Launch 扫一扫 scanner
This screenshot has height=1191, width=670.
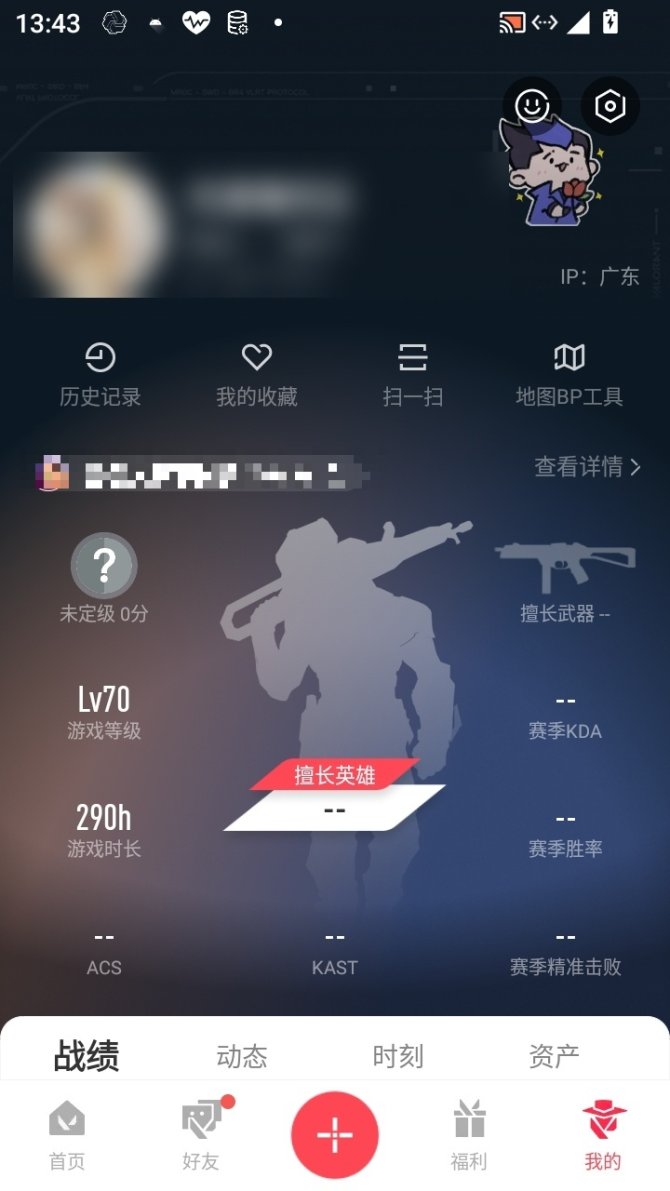click(x=412, y=374)
